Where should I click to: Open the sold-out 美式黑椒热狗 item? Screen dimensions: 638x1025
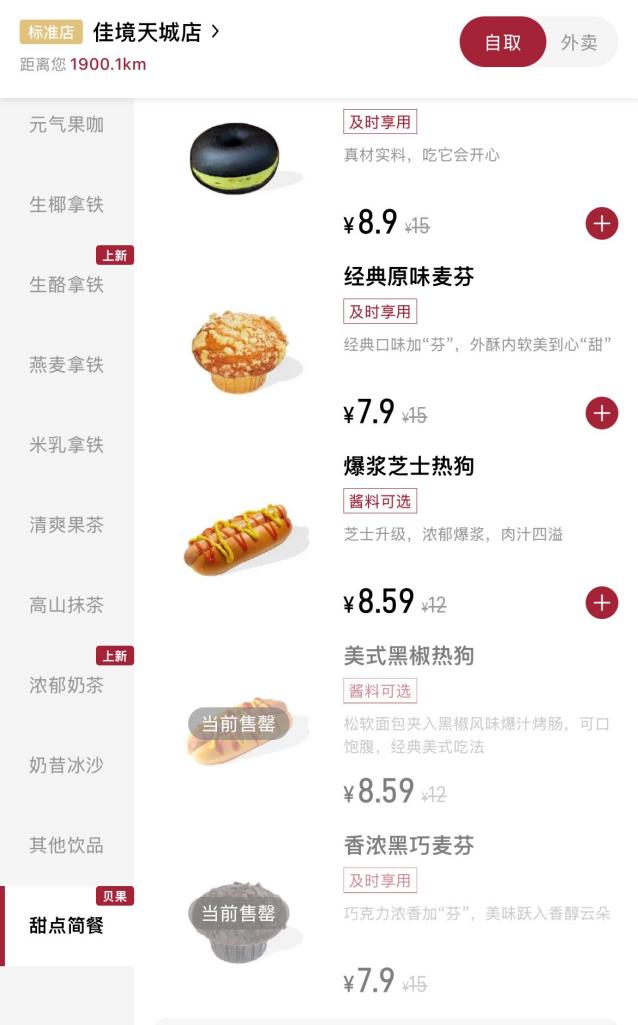coord(409,656)
